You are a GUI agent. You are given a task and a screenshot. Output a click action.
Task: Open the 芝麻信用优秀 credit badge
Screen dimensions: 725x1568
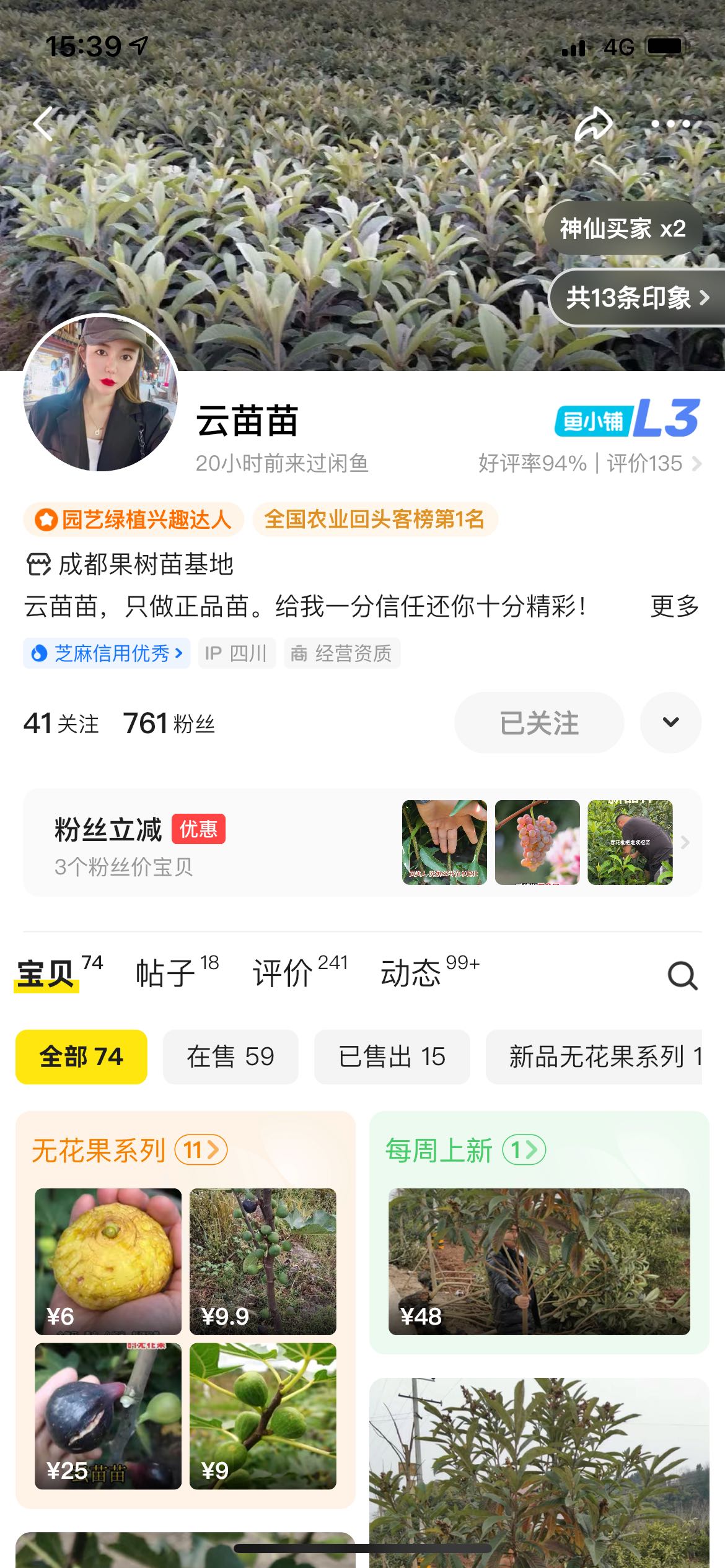[107, 653]
